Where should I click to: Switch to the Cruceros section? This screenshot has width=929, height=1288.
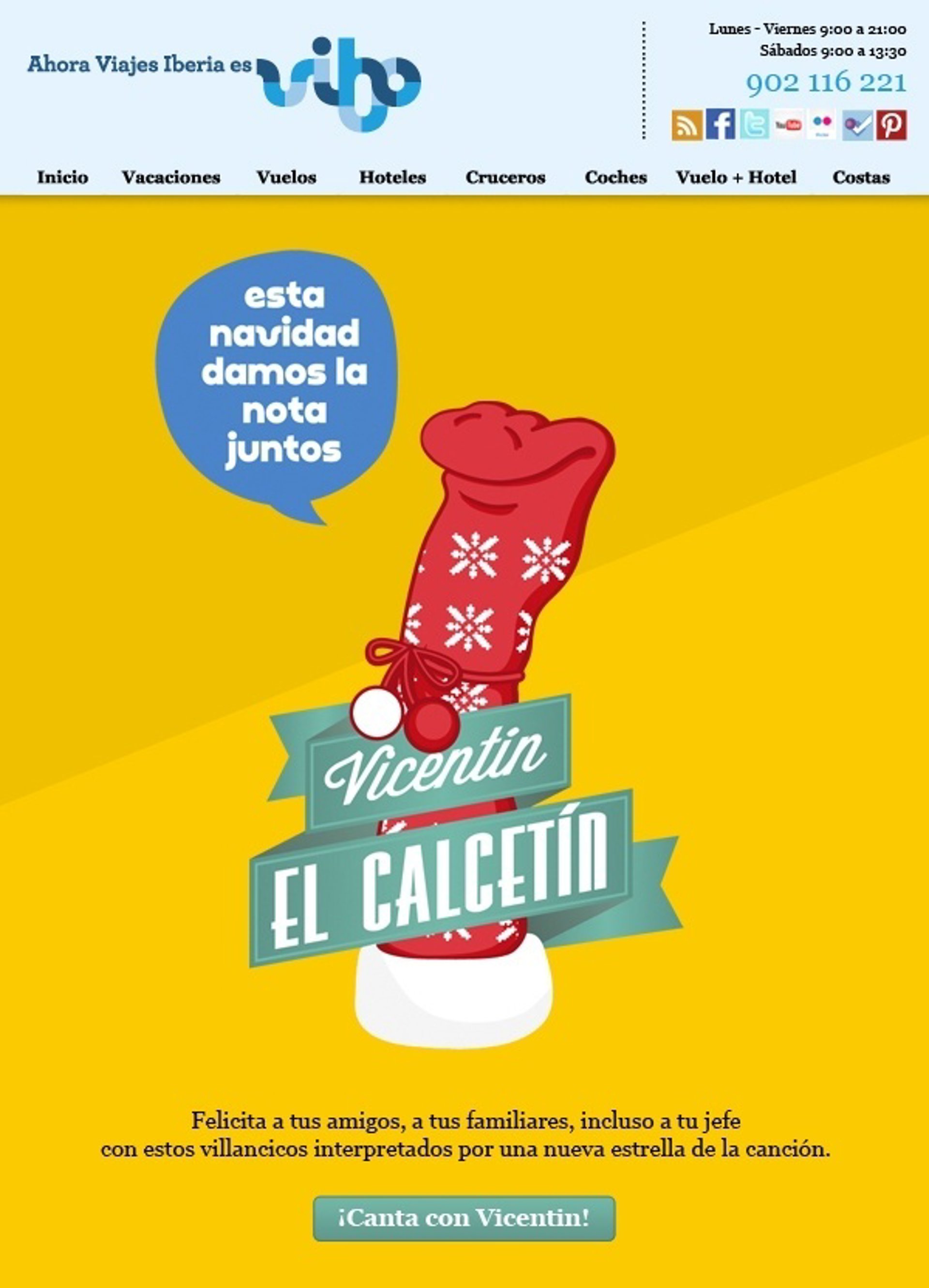click(505, 177)
